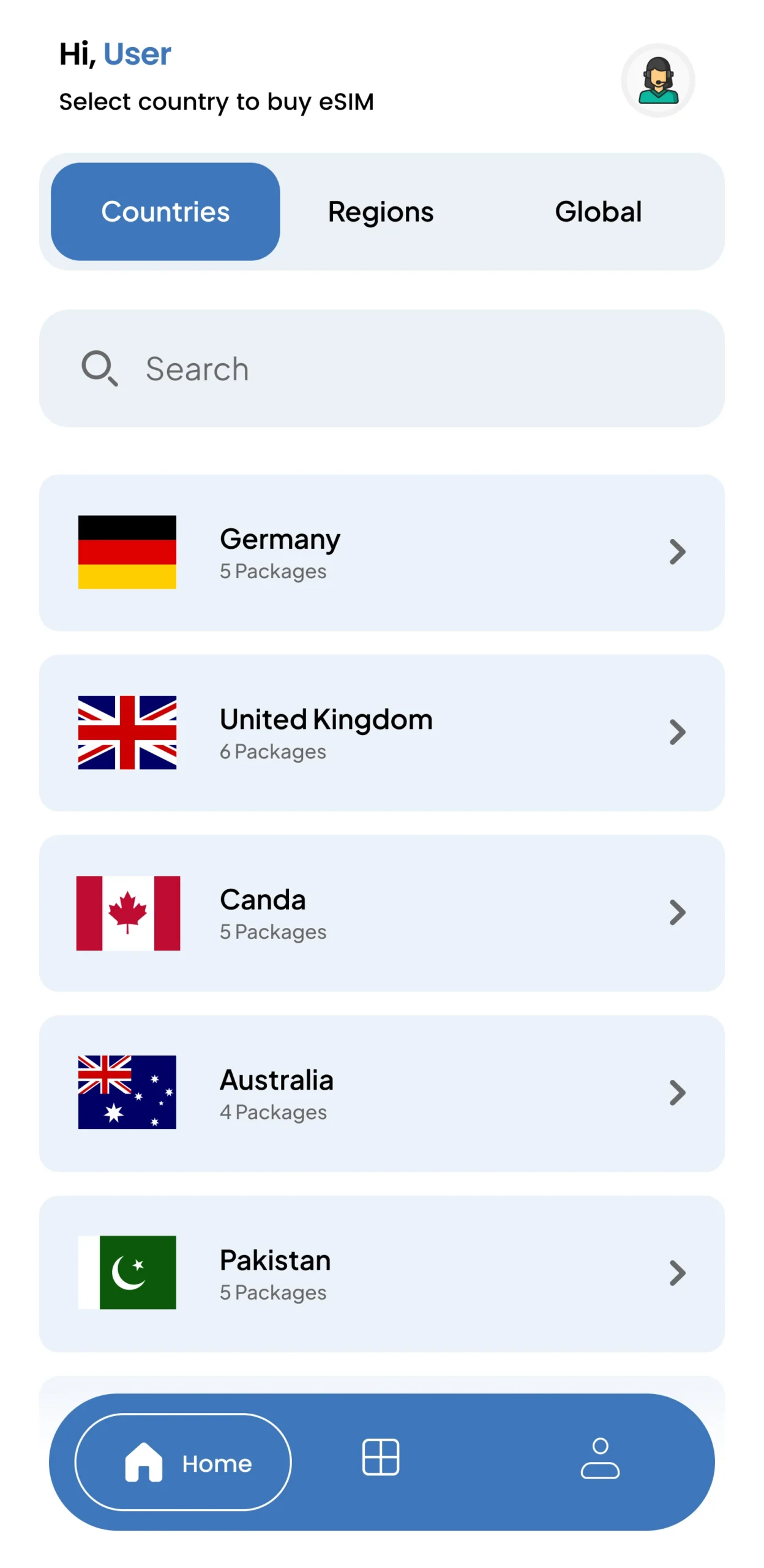Viewport: 764px width, 1568px height.
Task: Click inside the Search field
Action: 306,368
